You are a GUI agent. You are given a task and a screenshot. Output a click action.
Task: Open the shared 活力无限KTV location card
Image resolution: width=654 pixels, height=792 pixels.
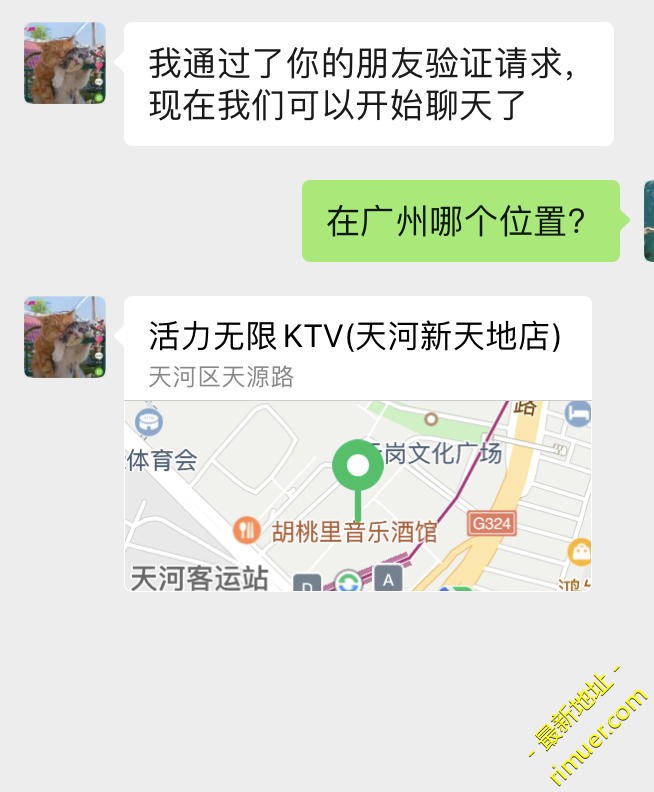tap(357, 443)
